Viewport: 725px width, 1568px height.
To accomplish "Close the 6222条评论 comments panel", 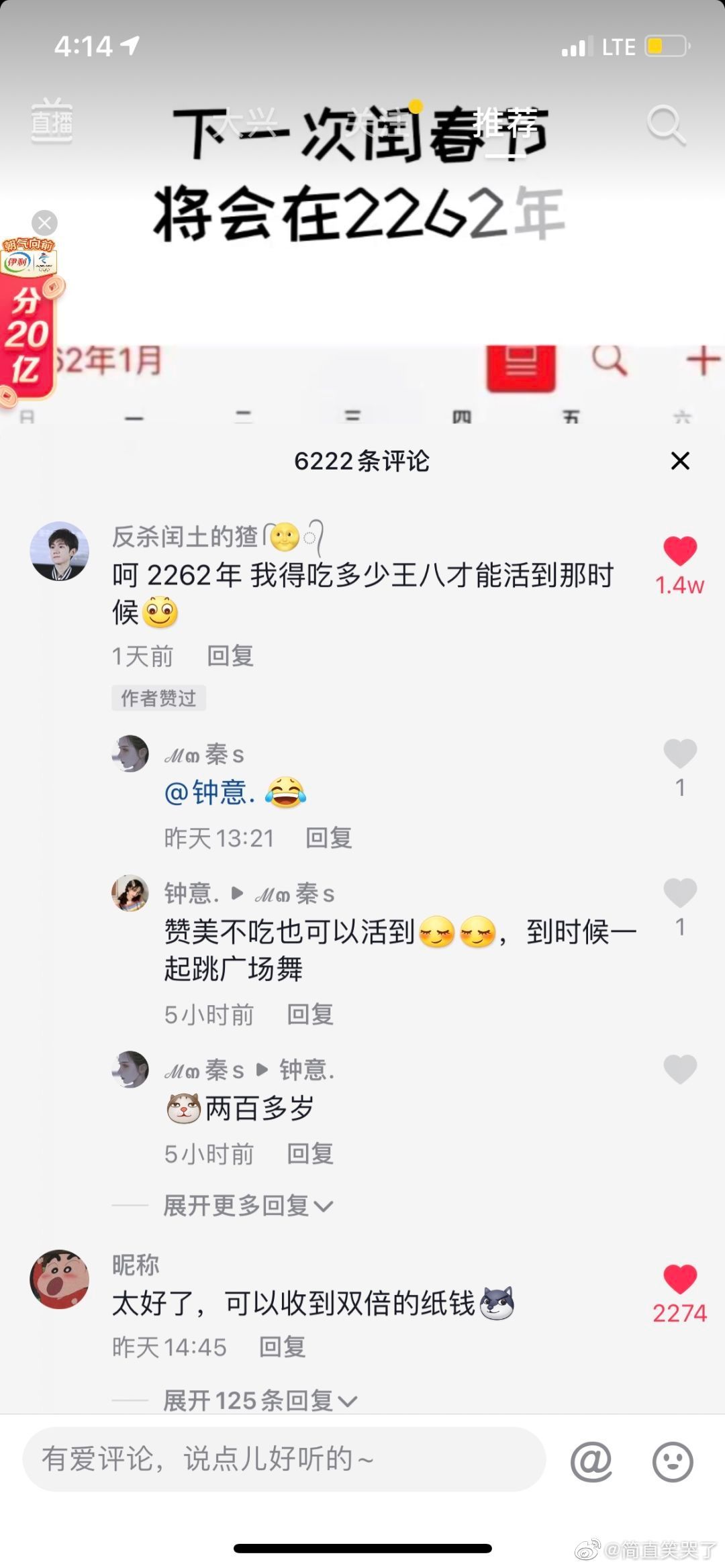I will click(680, 461).
